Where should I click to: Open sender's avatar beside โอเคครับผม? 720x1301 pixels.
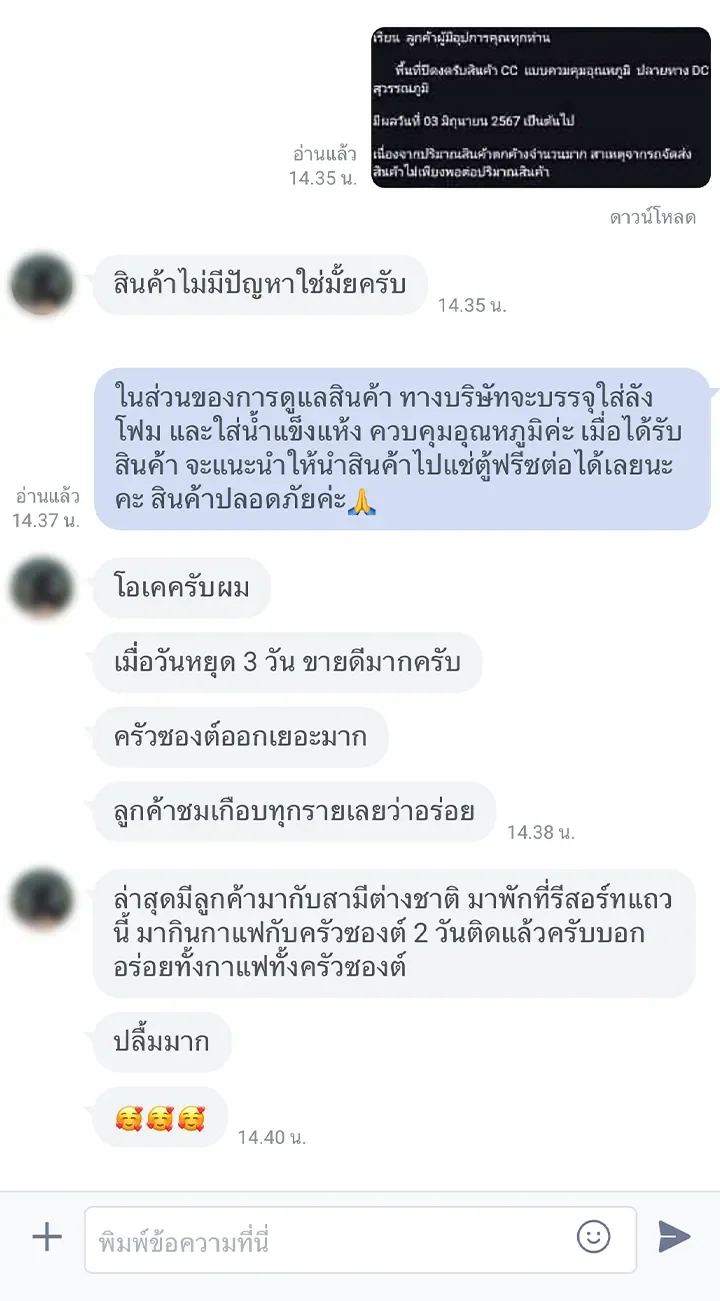[42, 587]
